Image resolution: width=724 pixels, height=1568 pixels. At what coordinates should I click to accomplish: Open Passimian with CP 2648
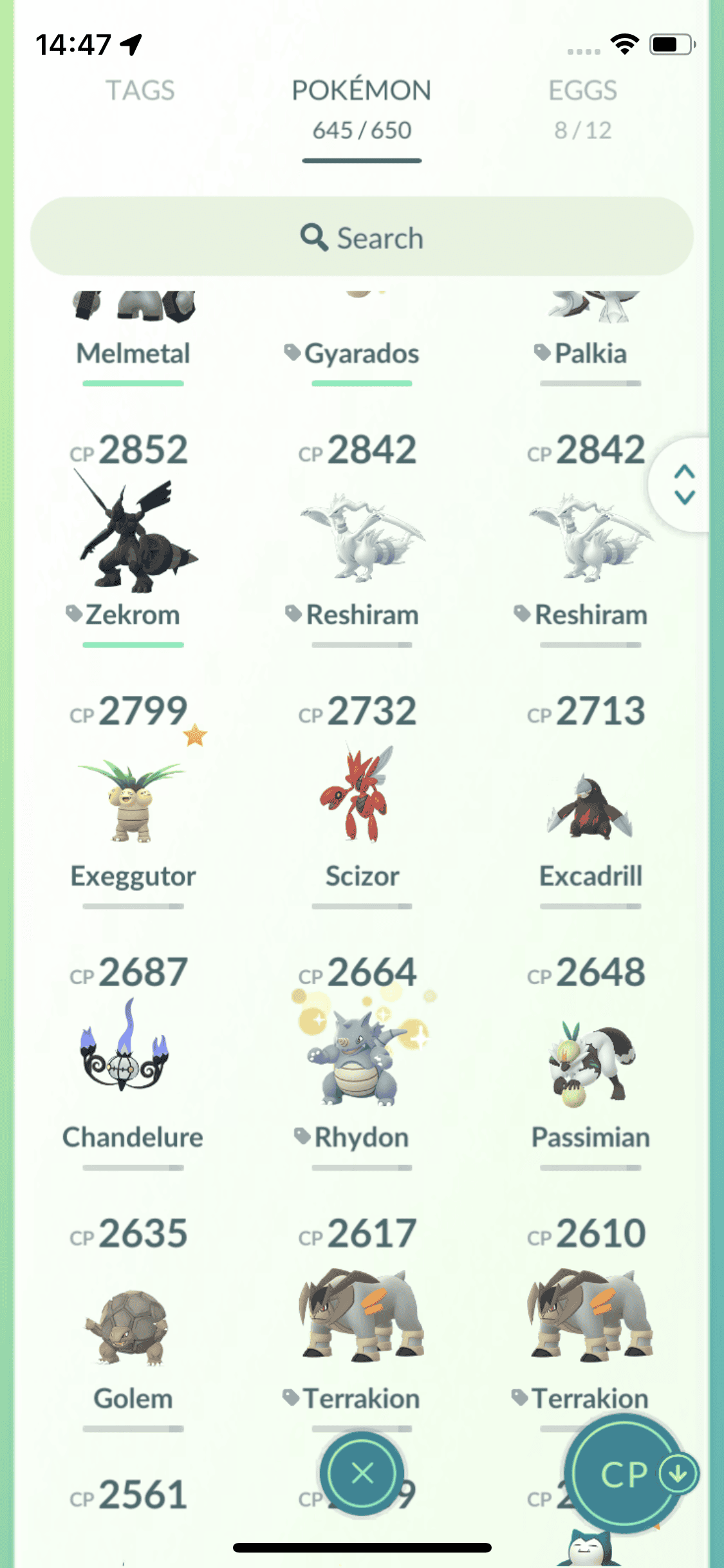(x=590, y=1061)
